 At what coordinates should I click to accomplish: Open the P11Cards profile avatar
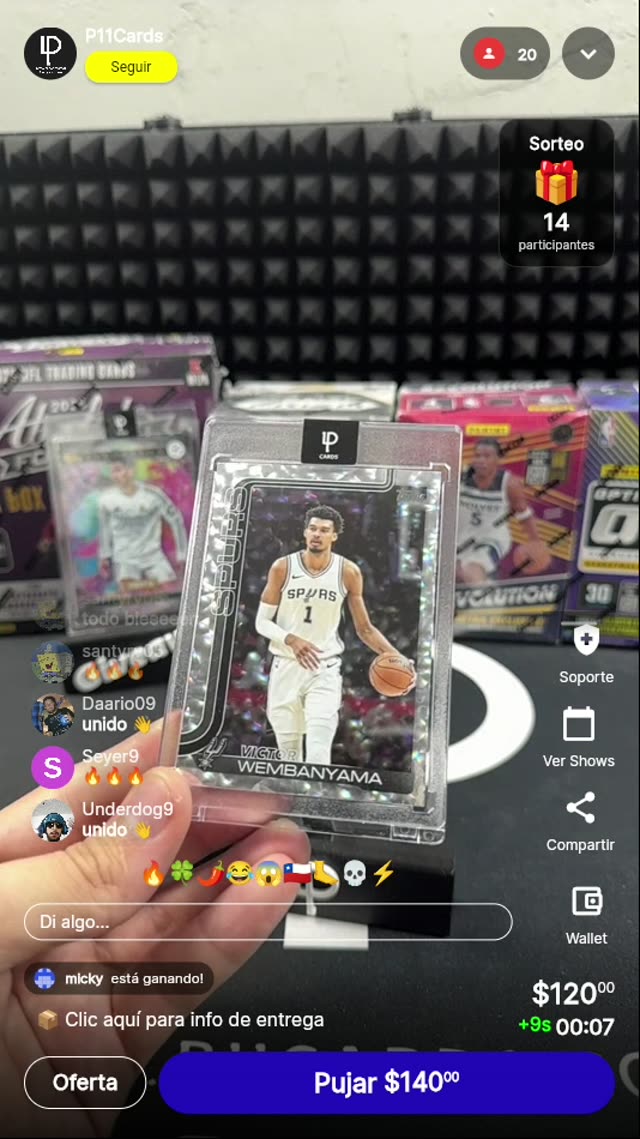click(x=50, y=53)
